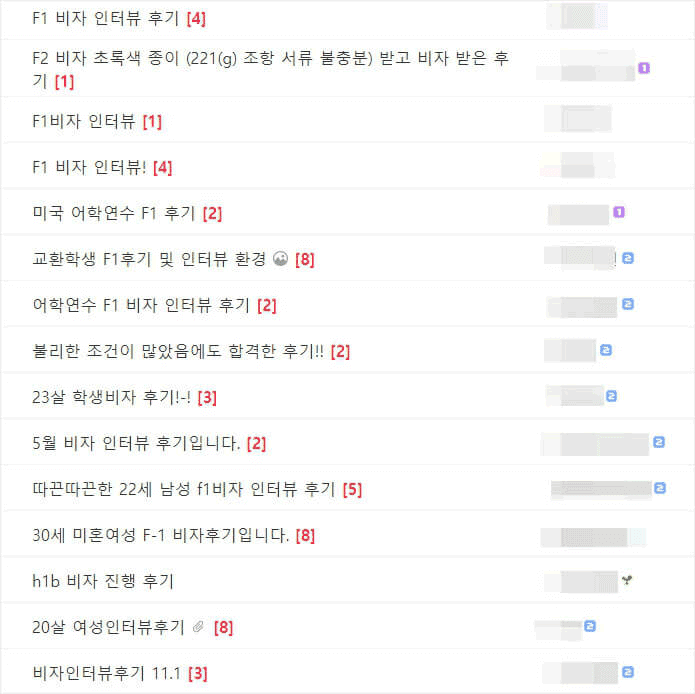Open '30세 미혼여성 F-1 비자후기입니다.' post
The image size is (695, 694).
pos(160,535)
